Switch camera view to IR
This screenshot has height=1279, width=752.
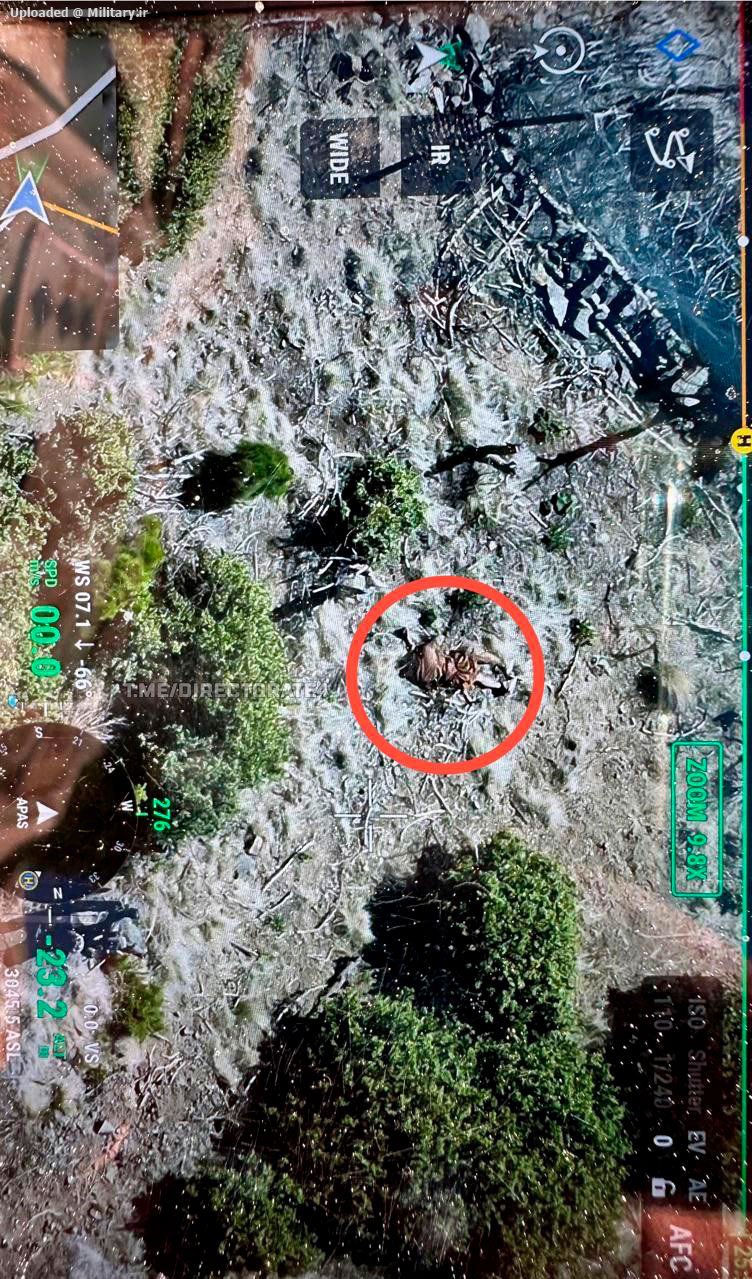(439, 156)
